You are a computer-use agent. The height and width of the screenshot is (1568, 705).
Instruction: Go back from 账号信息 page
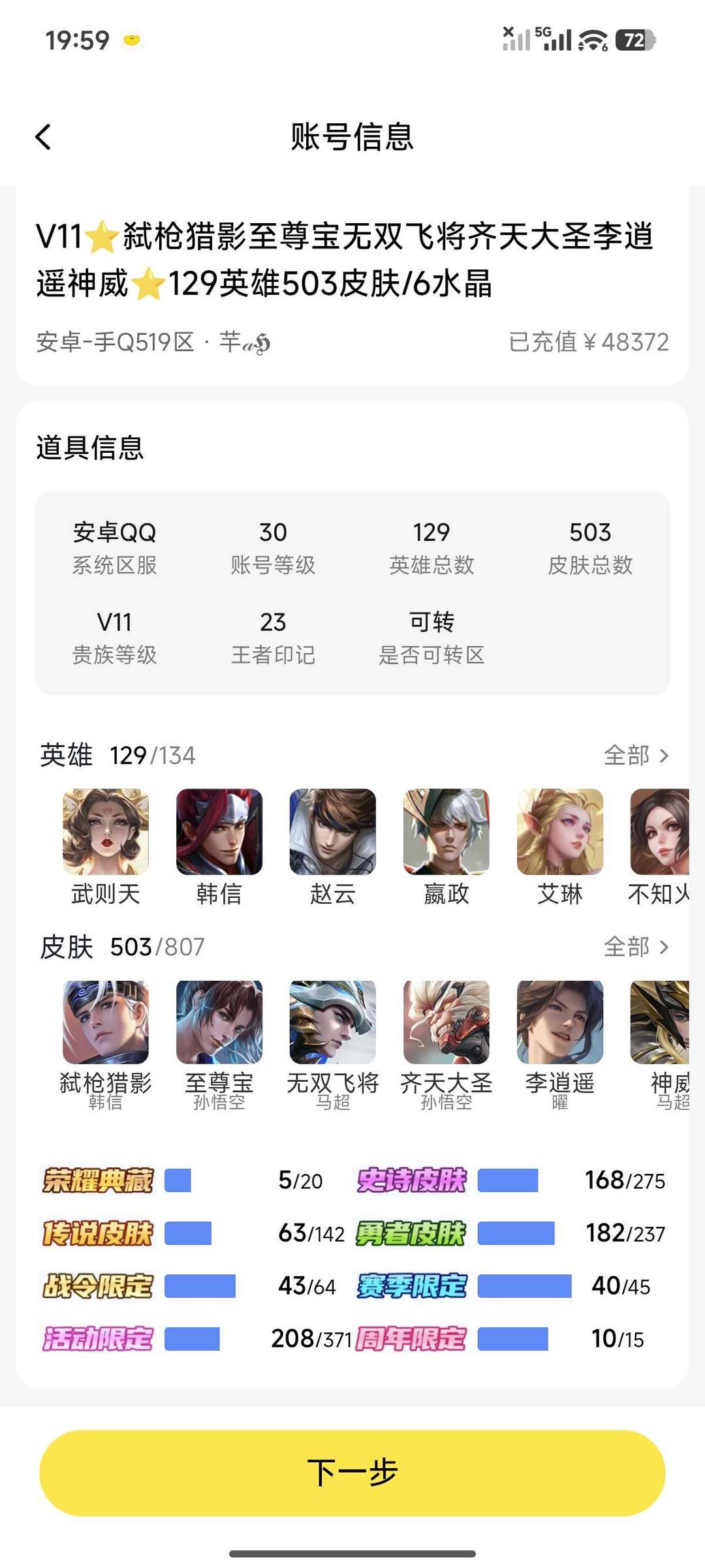pos(43,137)
